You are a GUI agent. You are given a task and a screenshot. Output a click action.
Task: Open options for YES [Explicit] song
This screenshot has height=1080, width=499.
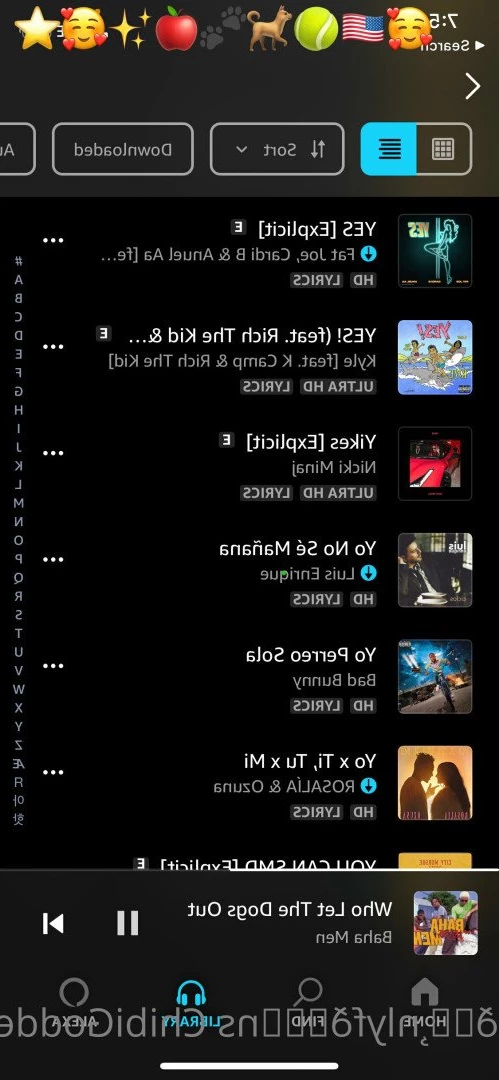click(53, 240)
